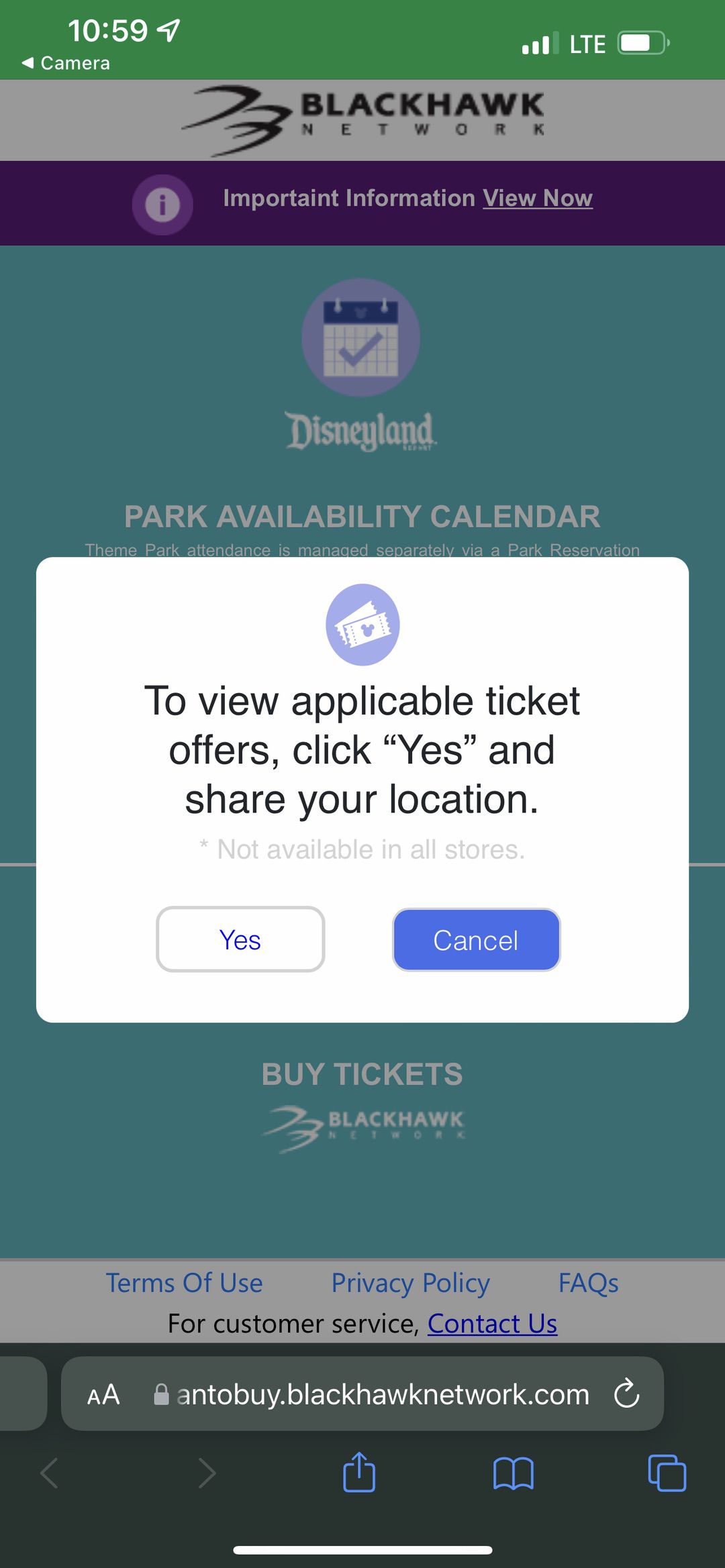Cancel the location sharing dialog
725x1568 pixels.
tap(476, 939)
